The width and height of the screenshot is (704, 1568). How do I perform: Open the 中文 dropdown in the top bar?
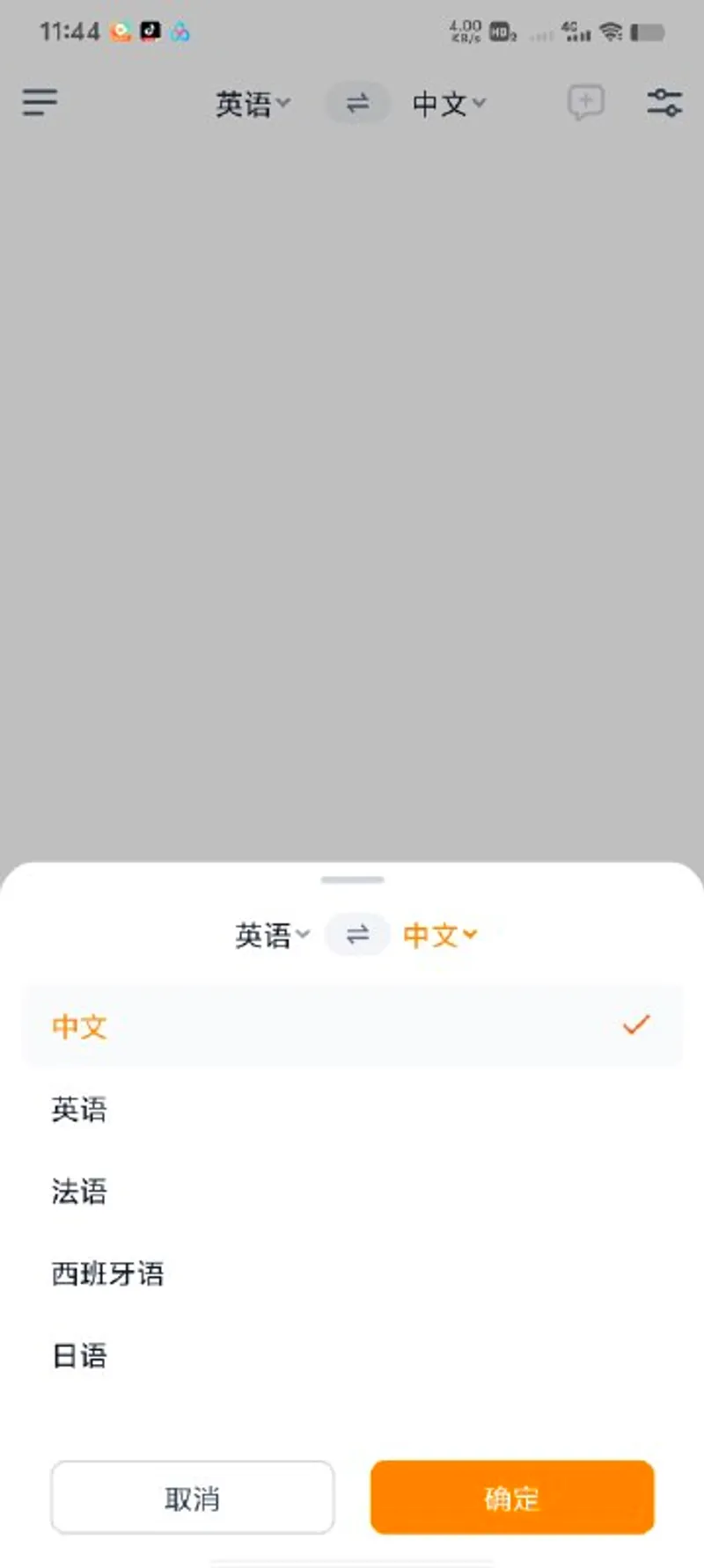click(449, 103)
